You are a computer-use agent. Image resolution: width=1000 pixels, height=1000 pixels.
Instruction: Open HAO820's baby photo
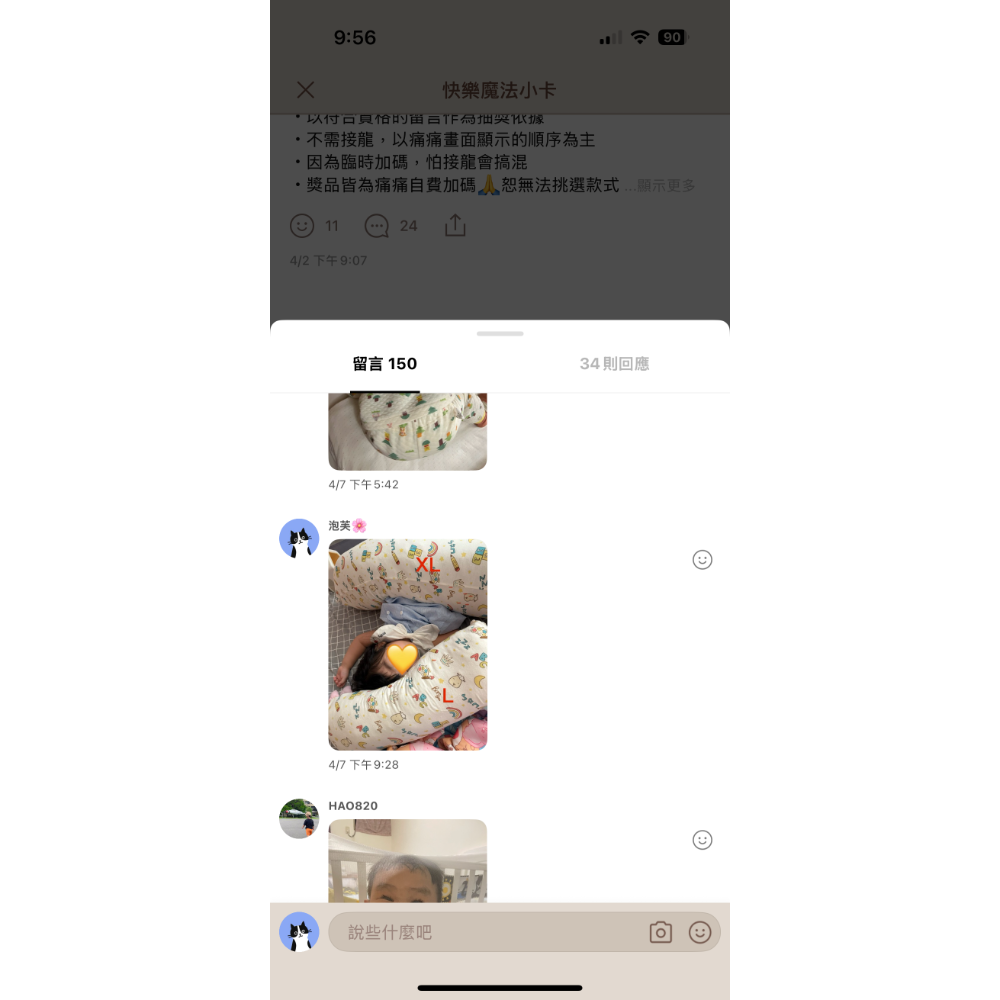click(408, 861)
